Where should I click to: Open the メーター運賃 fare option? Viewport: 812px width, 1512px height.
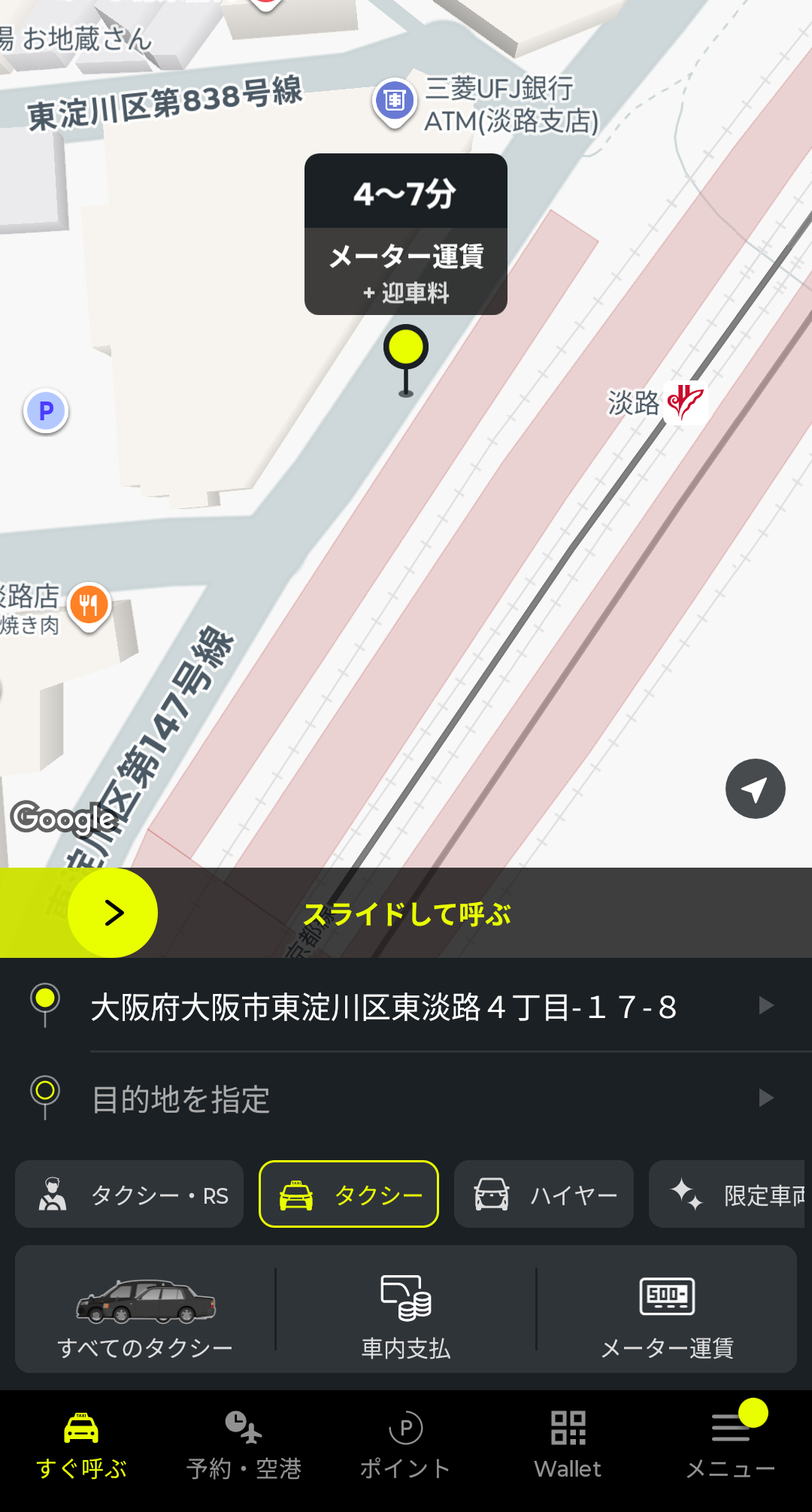(667, 1310)
